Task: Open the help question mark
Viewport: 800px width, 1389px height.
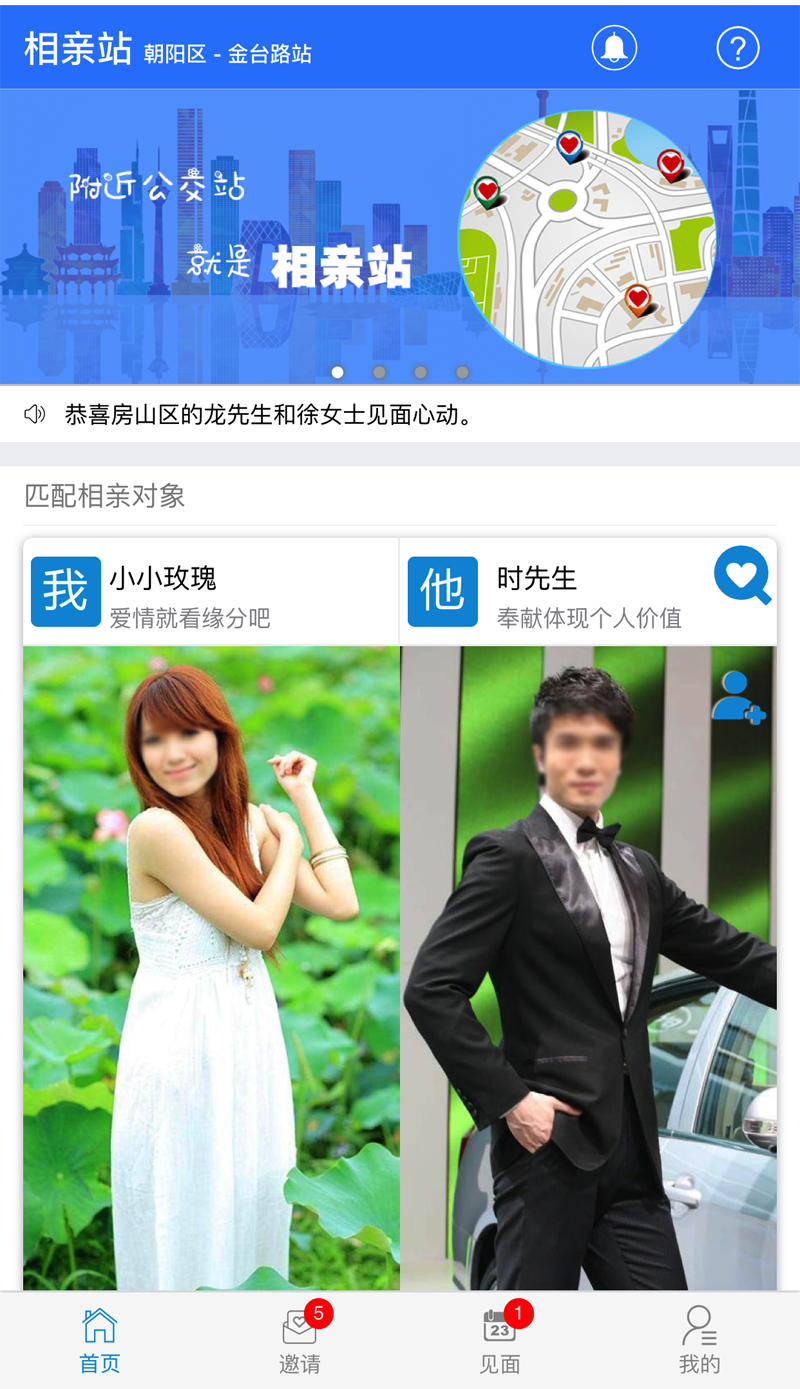Action: [x=737, y=47]
